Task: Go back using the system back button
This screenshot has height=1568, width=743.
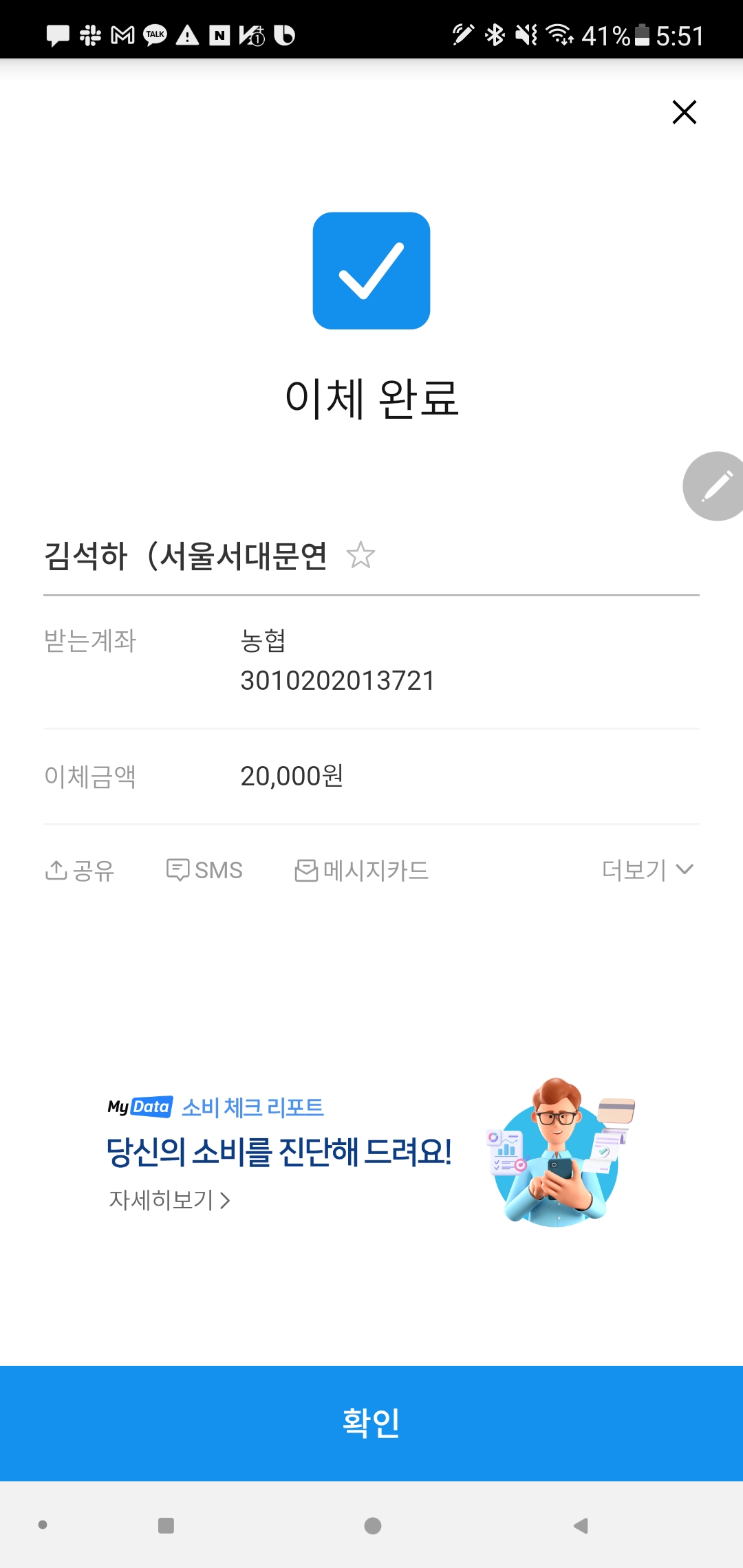Action: tap(581, 1525)
